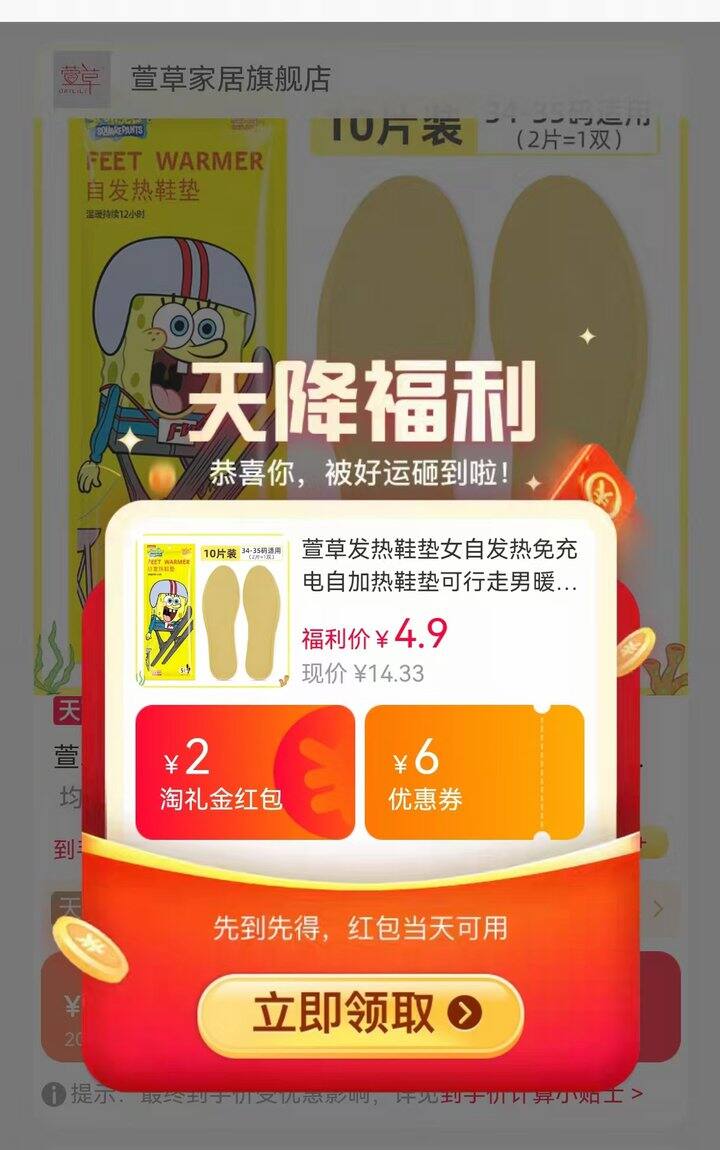Select the ¥6 优惠券 coupon

[474, 772]
